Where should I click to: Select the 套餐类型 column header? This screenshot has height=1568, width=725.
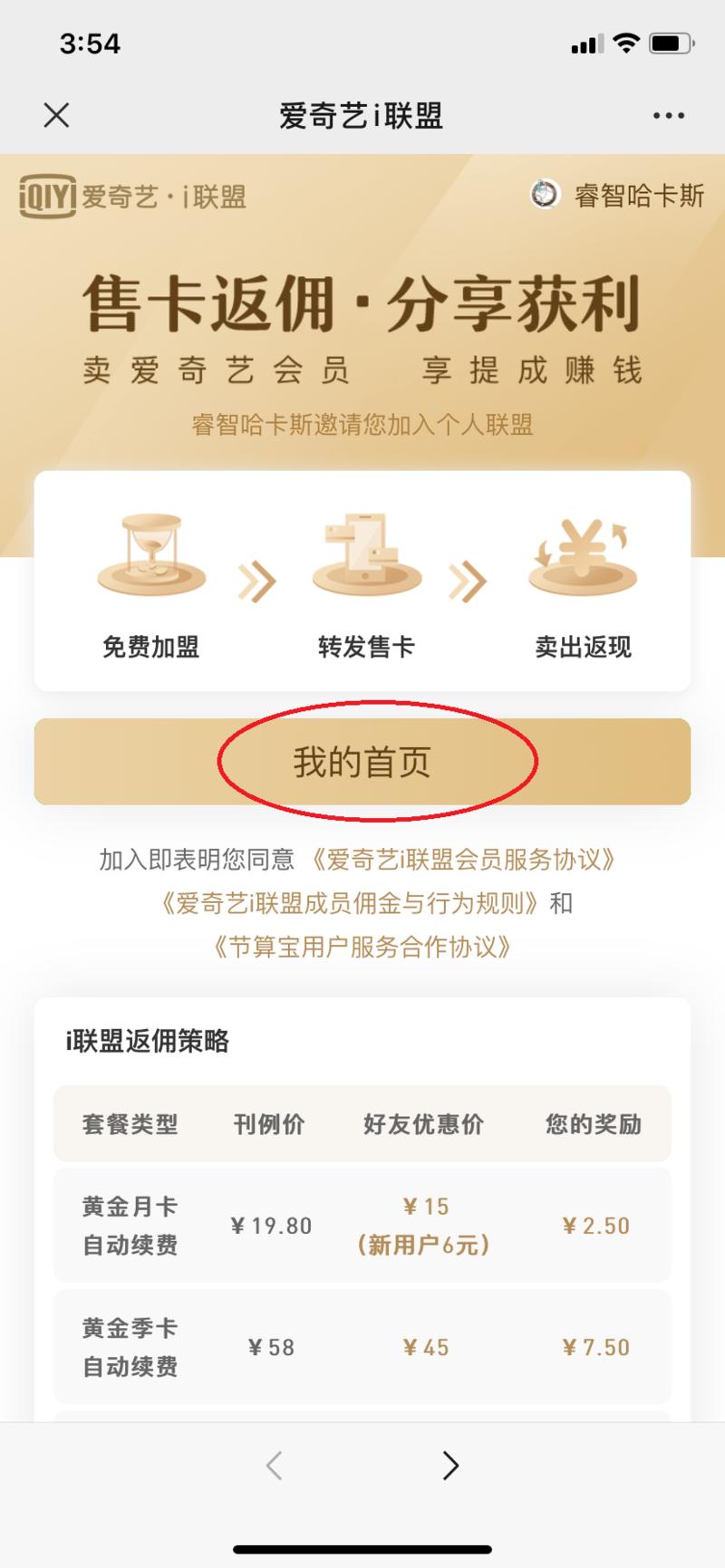(x=128, y=1125)
